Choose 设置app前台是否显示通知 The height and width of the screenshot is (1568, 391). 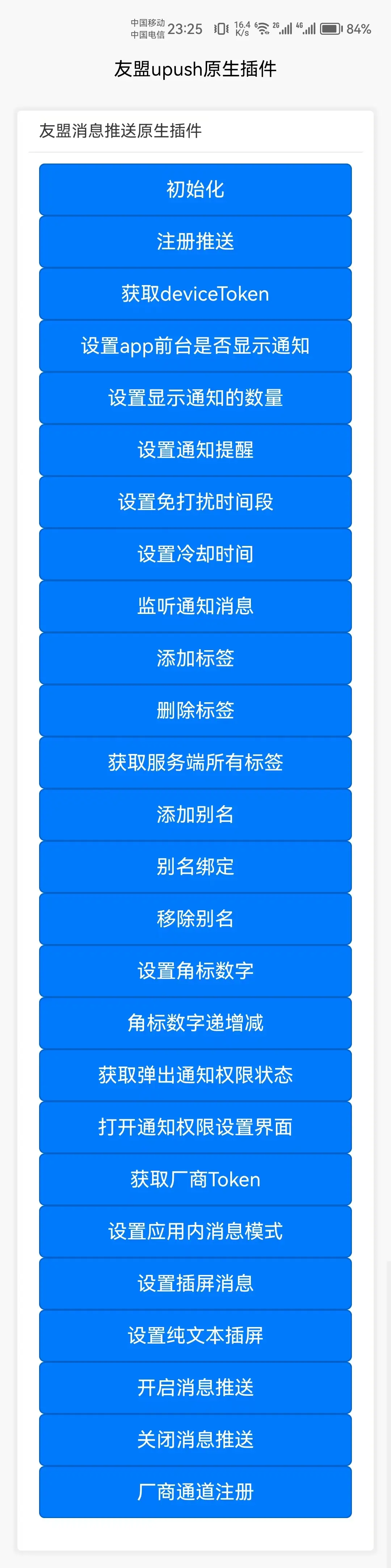195,346
